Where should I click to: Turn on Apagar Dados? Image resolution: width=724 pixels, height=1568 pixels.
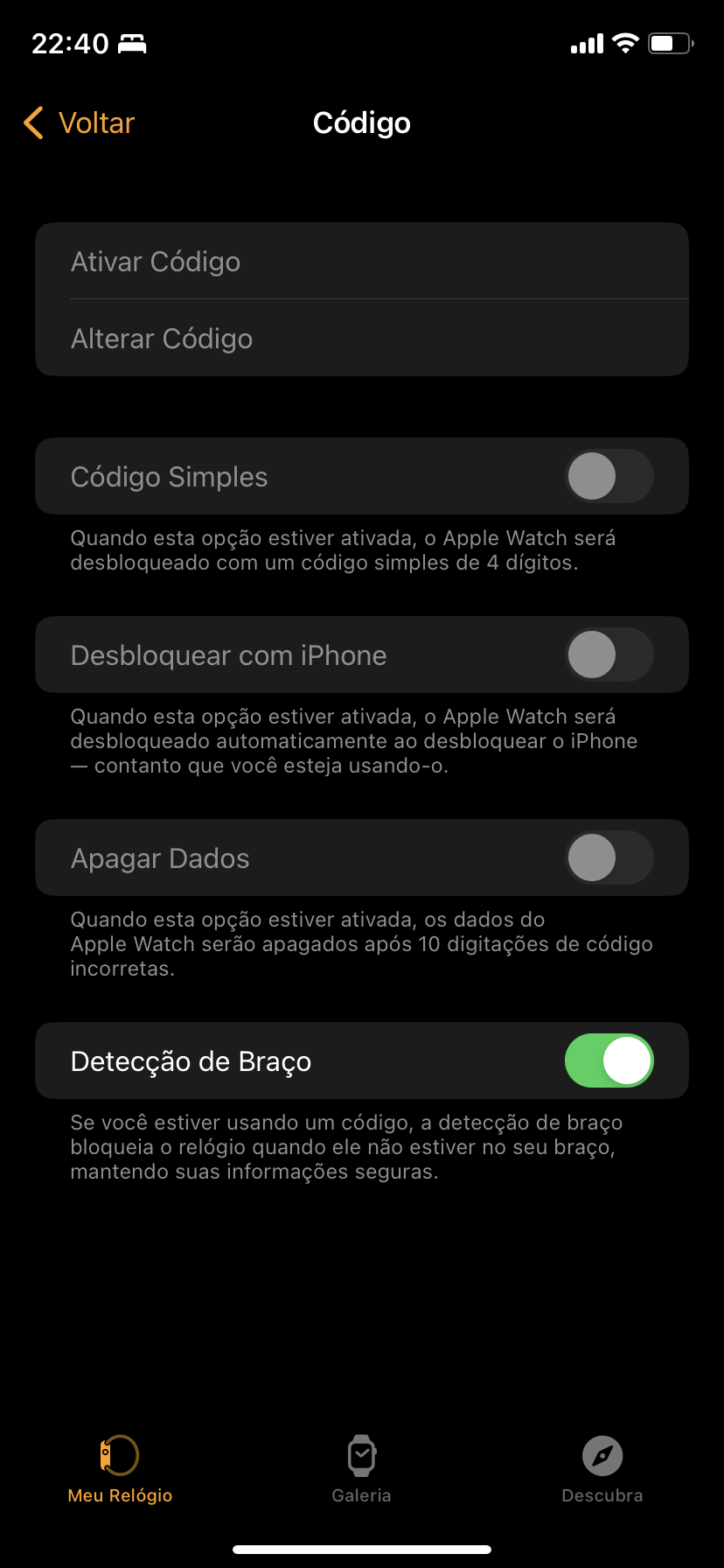click(x=609, y=858)
